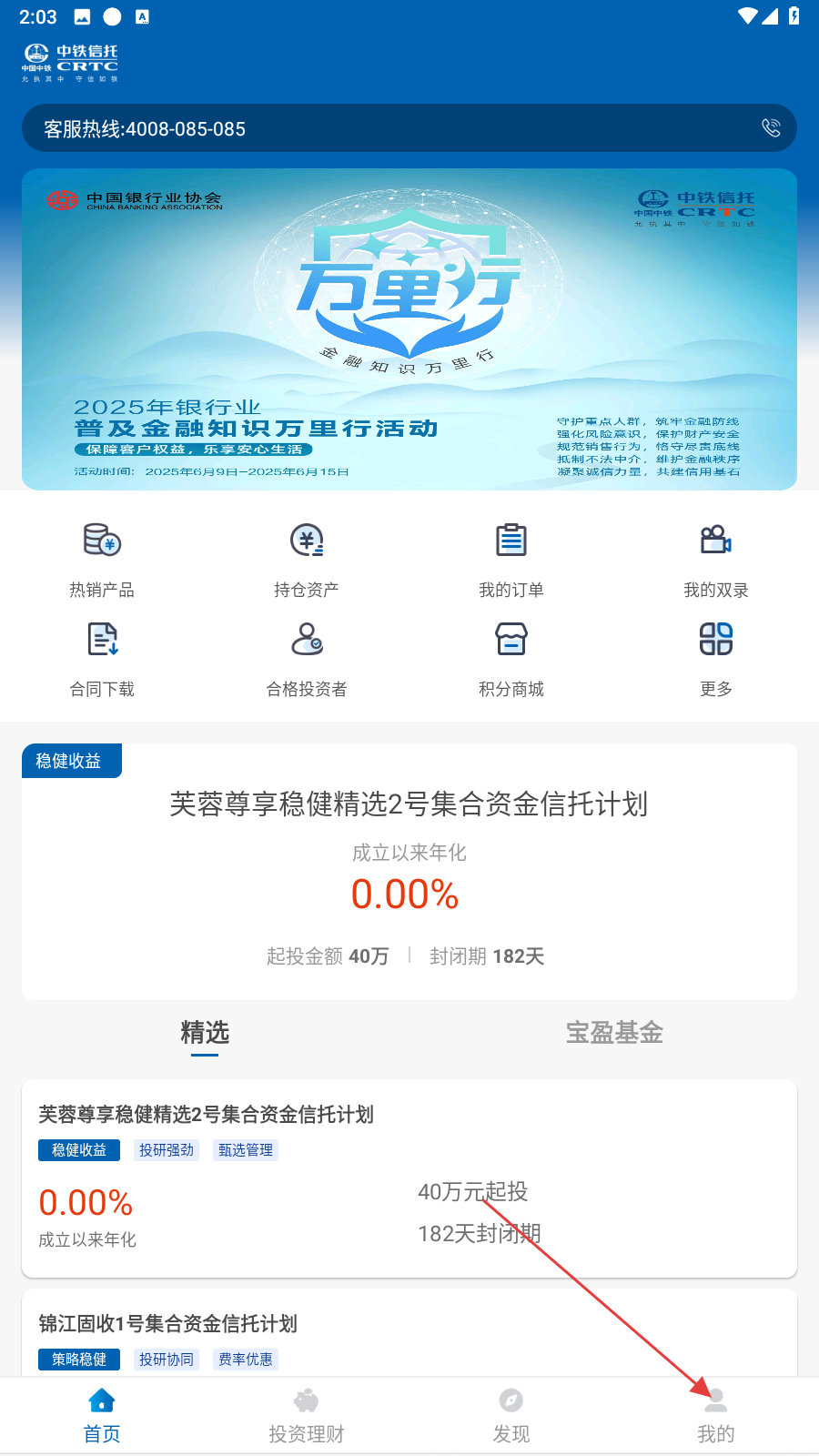Open 我的订单 orders
819x1456 pixels.
511,560
